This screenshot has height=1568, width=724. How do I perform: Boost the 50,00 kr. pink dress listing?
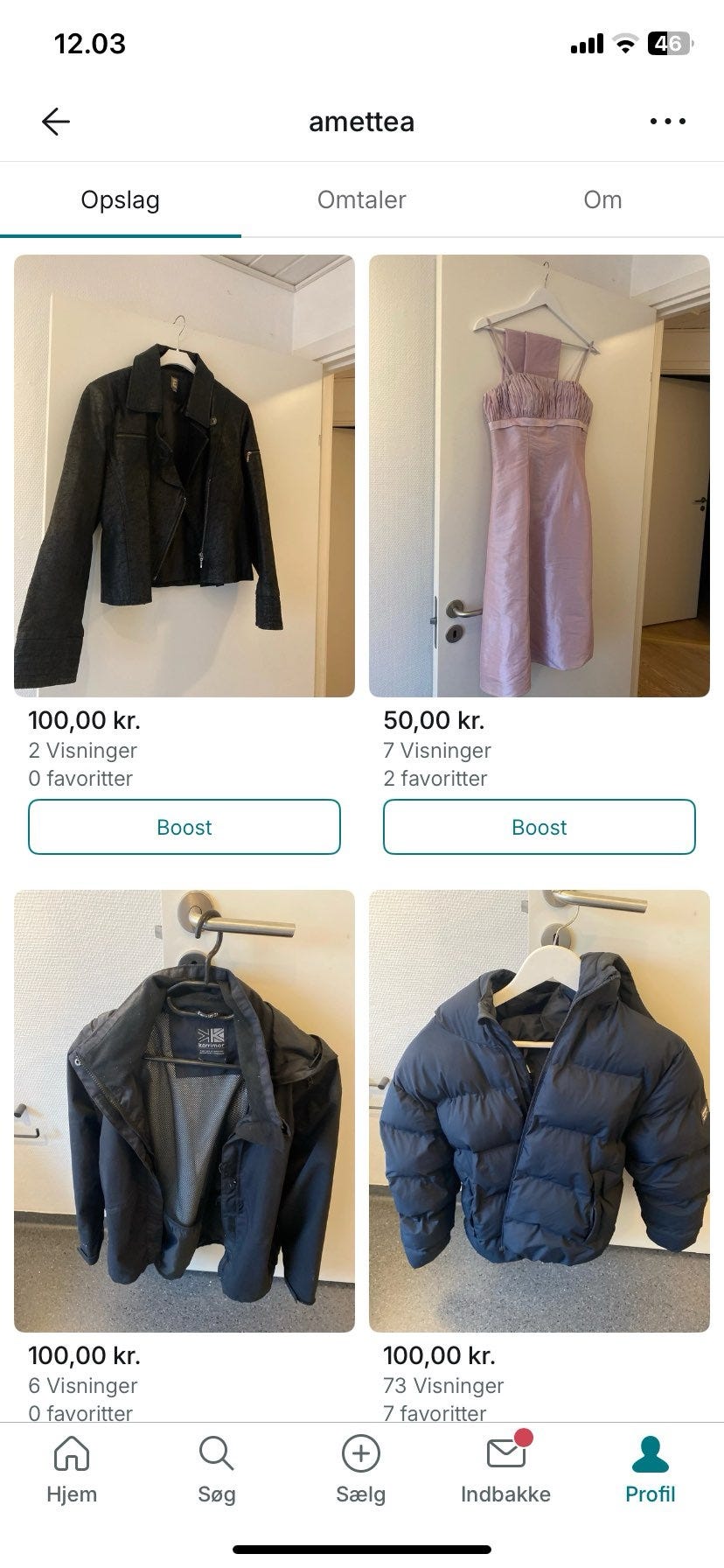click(539, 826)
